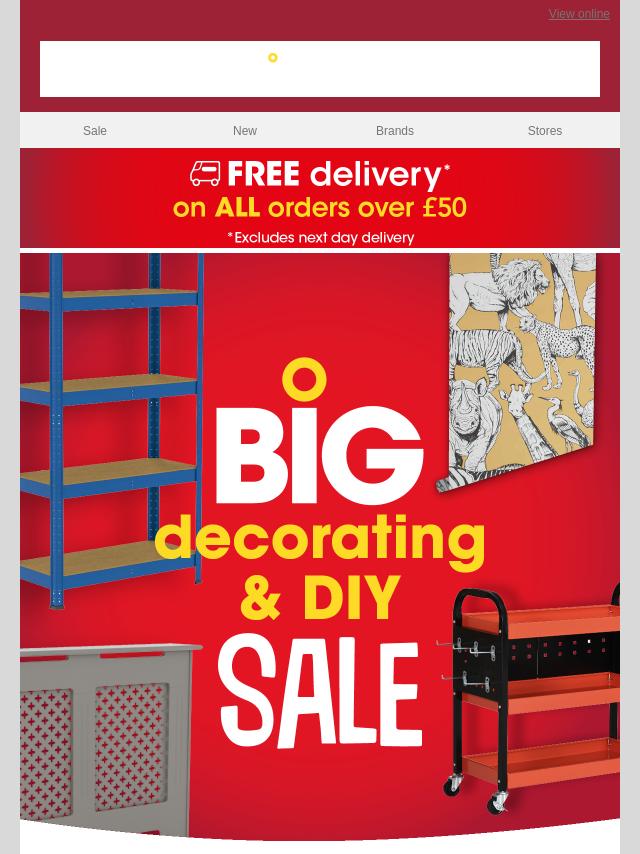This screenshot has height=854, width=640.
Task: Browse the Brands link
Action: [394, 131]
